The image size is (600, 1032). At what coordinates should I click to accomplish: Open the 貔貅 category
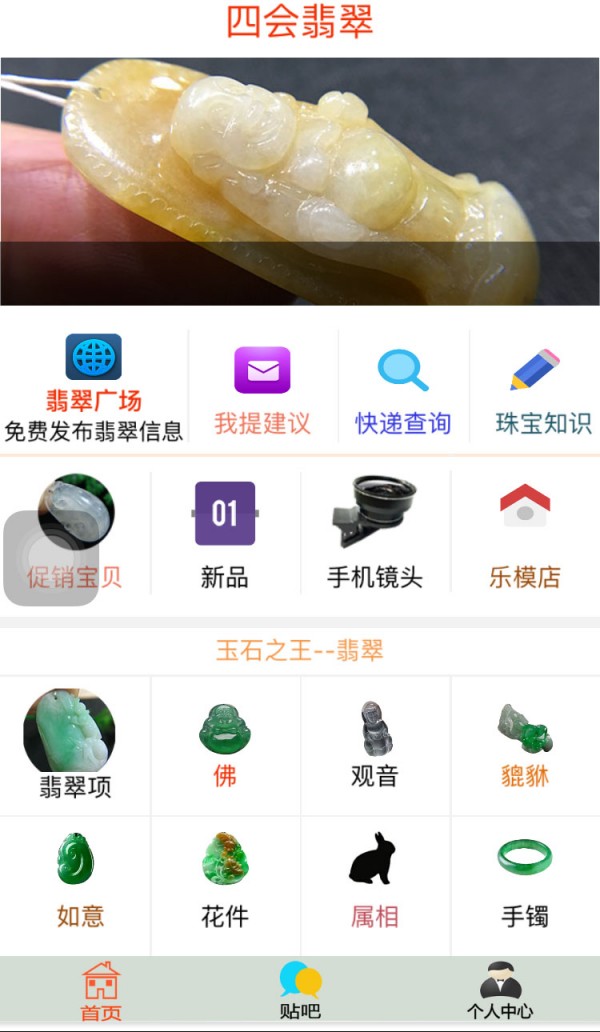[525, 745]
